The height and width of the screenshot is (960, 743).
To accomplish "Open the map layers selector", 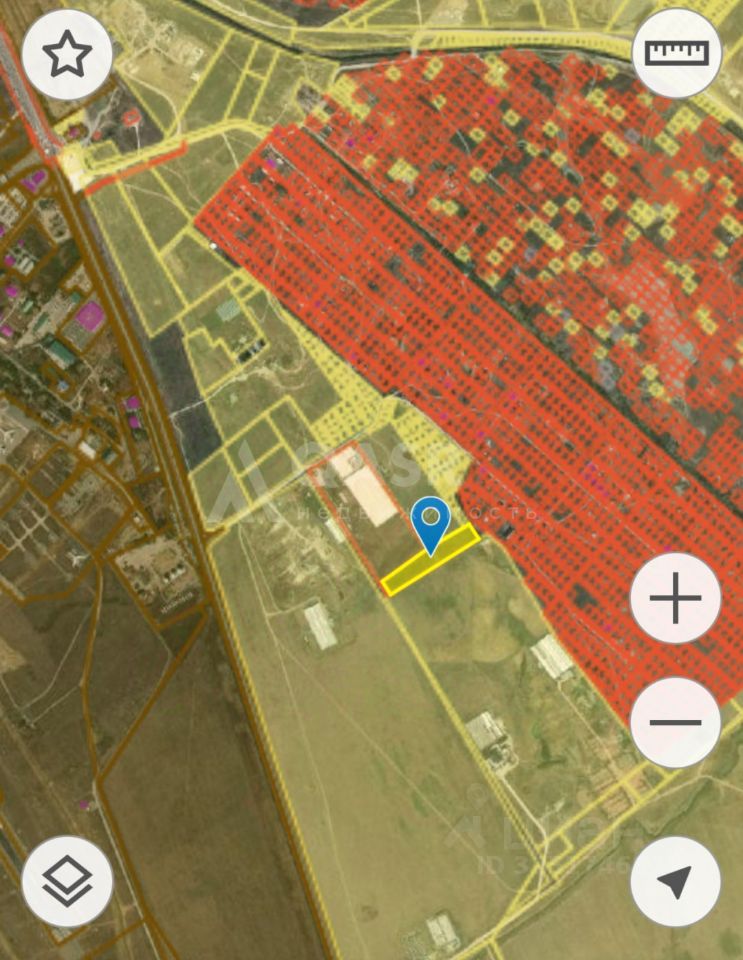I will coord(67,881).
